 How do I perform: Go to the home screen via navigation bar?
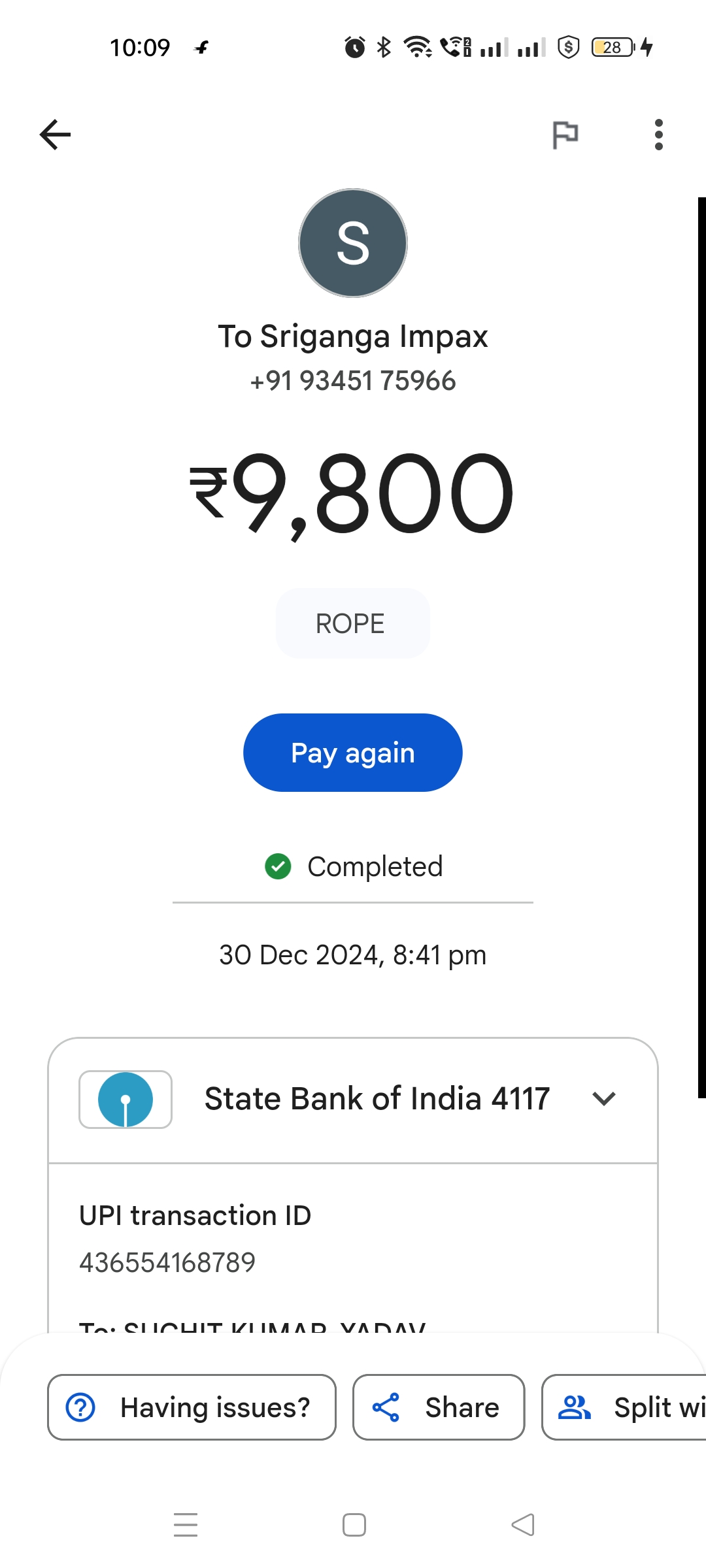click(x=354, y=1525)
